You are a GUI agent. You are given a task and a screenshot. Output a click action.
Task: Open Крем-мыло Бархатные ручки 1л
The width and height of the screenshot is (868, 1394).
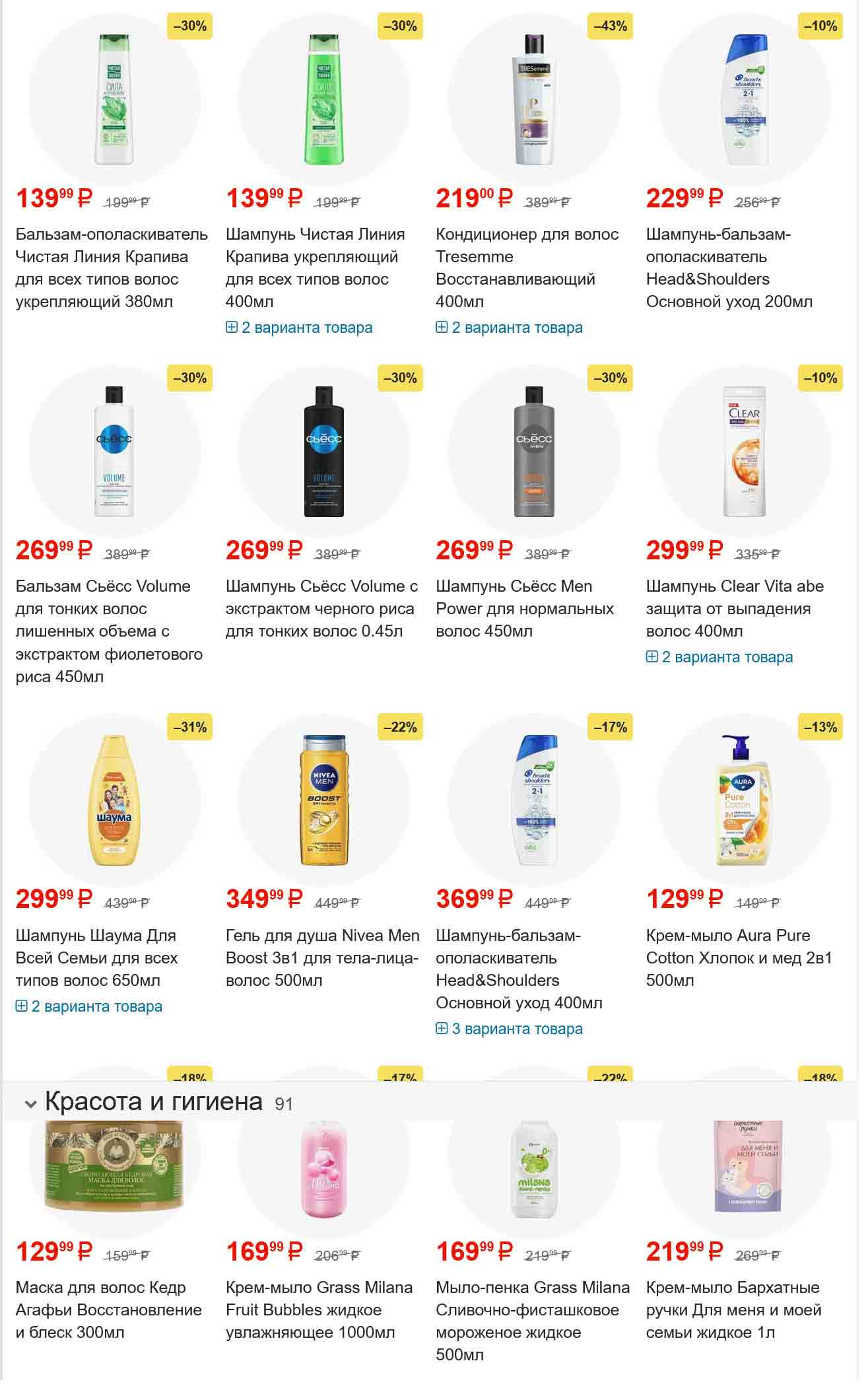[x=733, y=1309]
